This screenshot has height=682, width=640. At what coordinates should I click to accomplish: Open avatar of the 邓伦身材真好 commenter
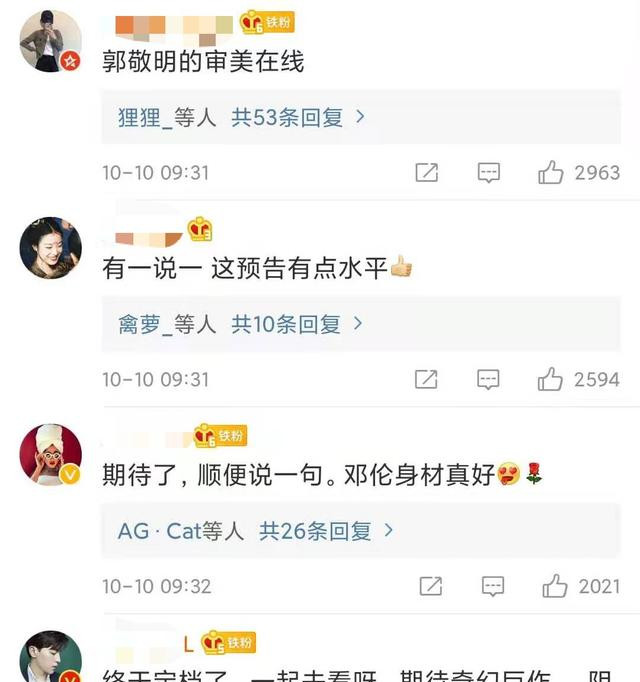(x=50, y=456)
